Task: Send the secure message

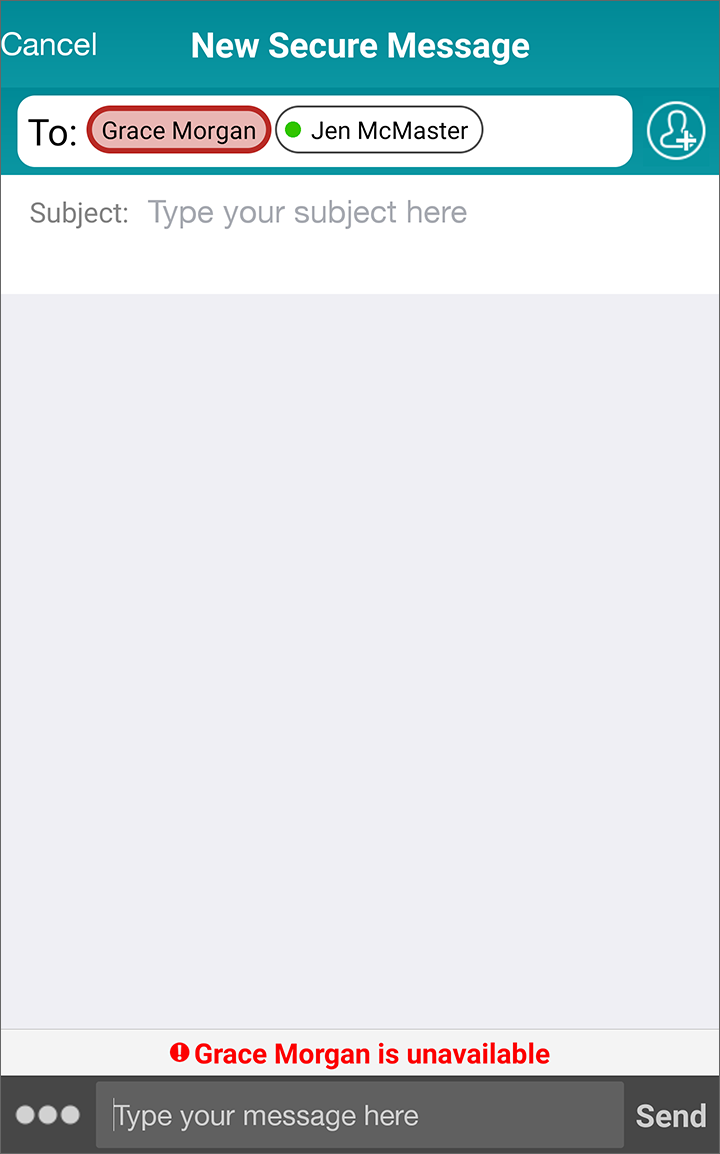Action: [671, 1115]
